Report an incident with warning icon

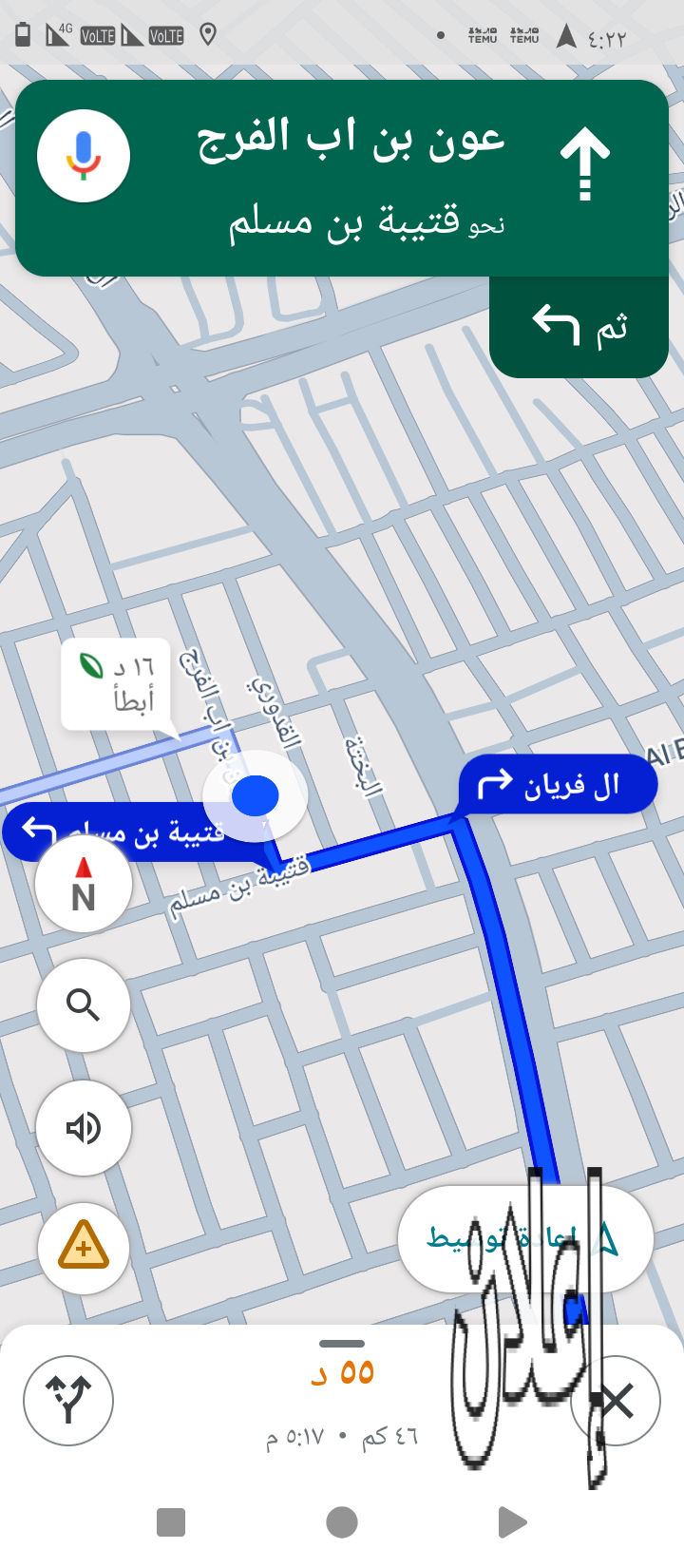point(84,1247)
